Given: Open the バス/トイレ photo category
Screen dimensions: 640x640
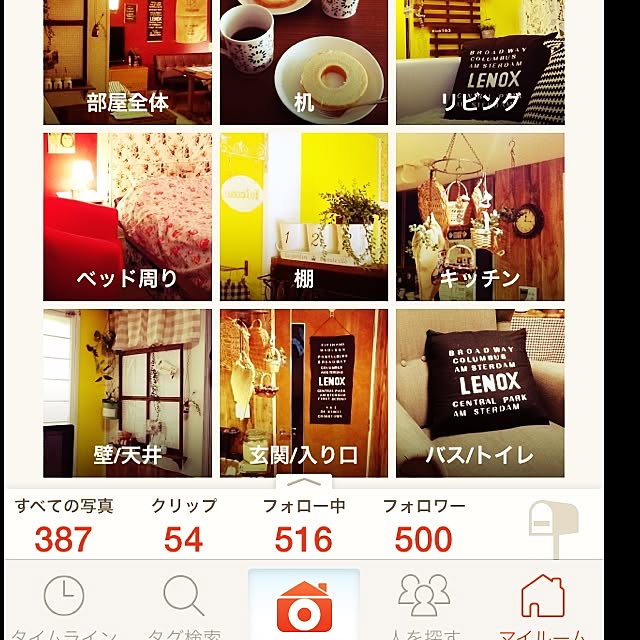Looking at the screenshot, I should (480, 392).
